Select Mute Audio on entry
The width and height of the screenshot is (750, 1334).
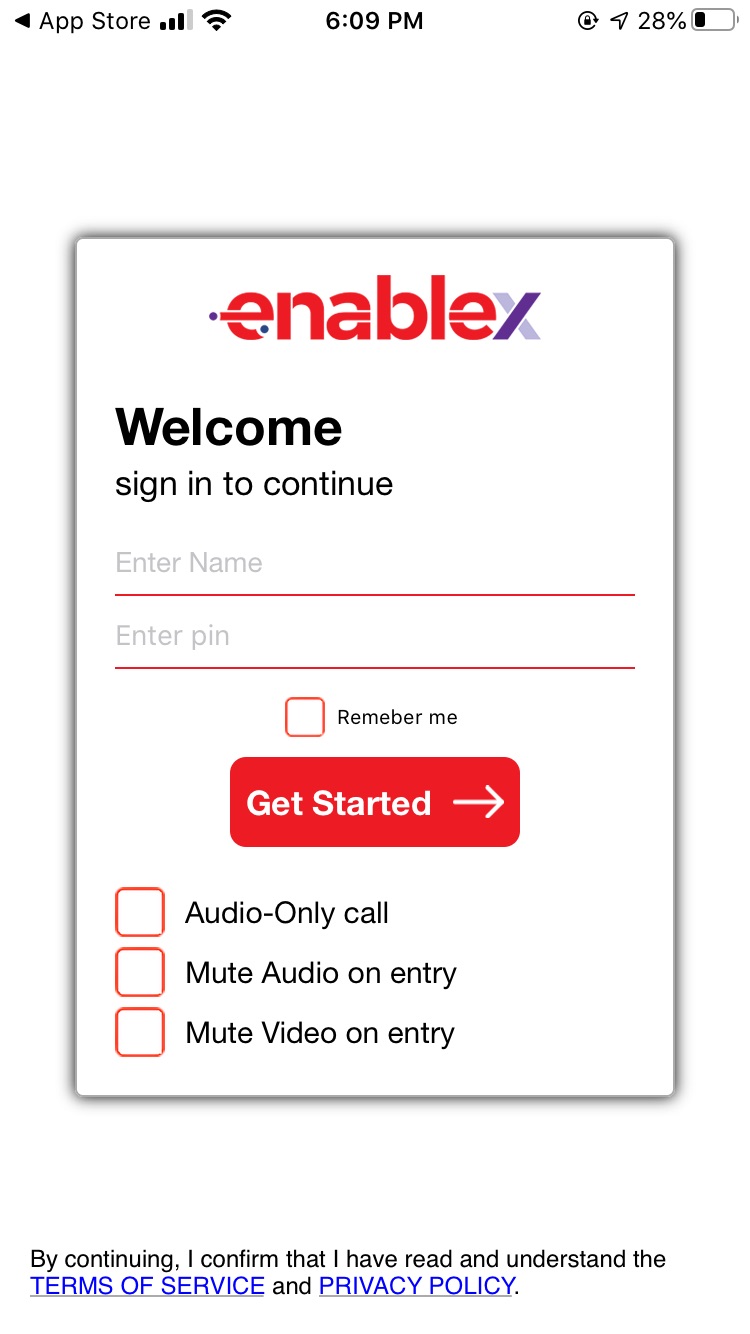140,972
